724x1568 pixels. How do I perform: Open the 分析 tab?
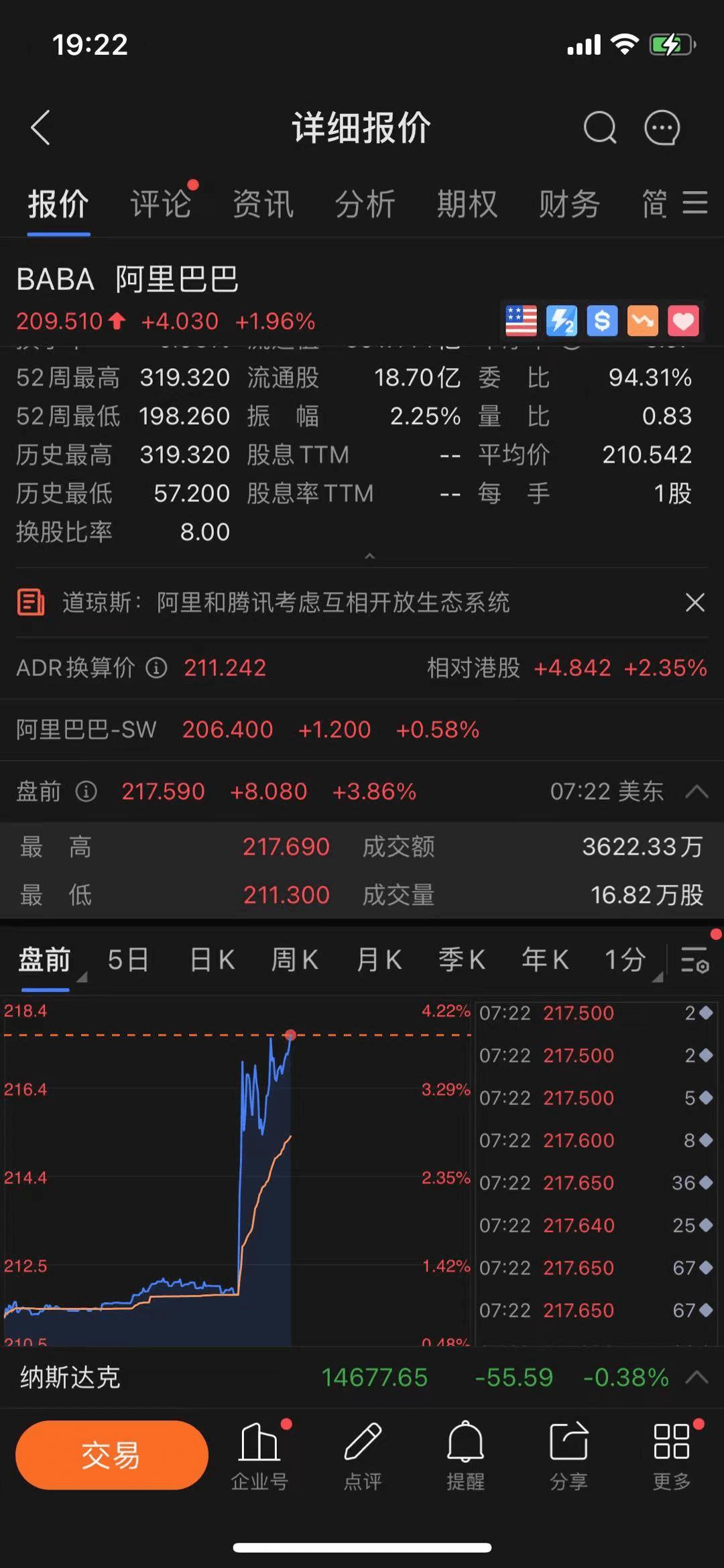(x=365, y=204)
